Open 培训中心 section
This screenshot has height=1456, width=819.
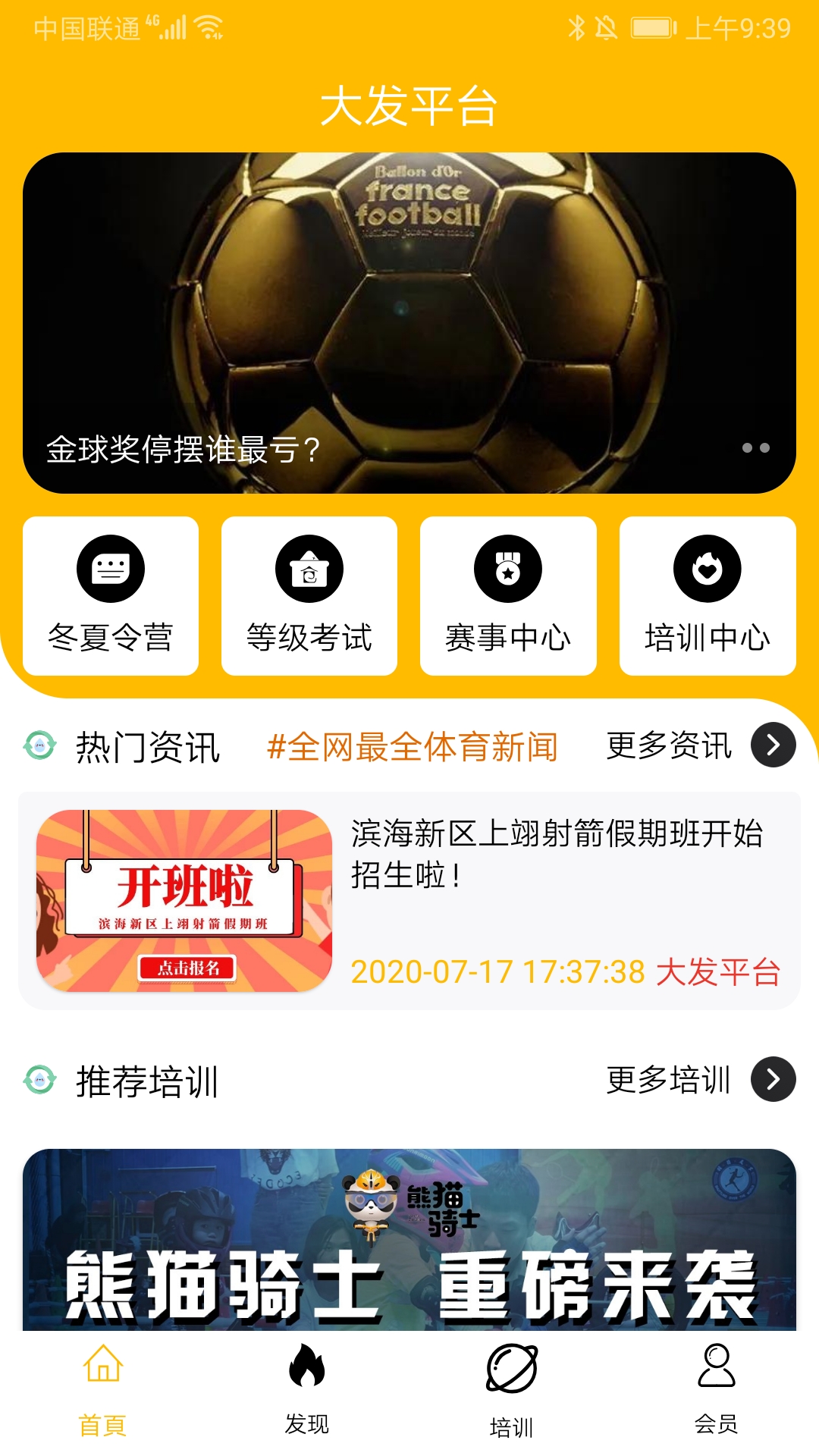pyautogui.click(x=708, y=596)
